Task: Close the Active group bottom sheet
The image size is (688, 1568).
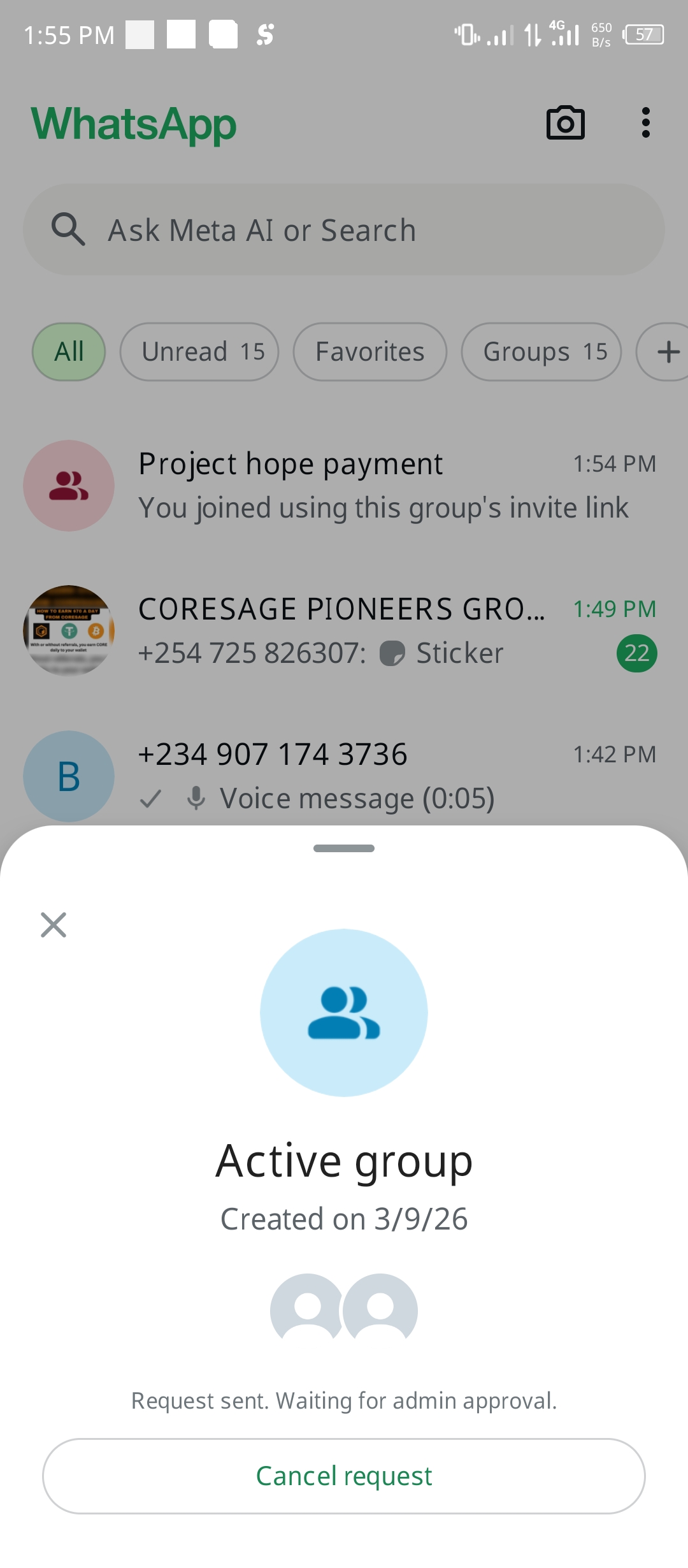Action: (54, 925)
